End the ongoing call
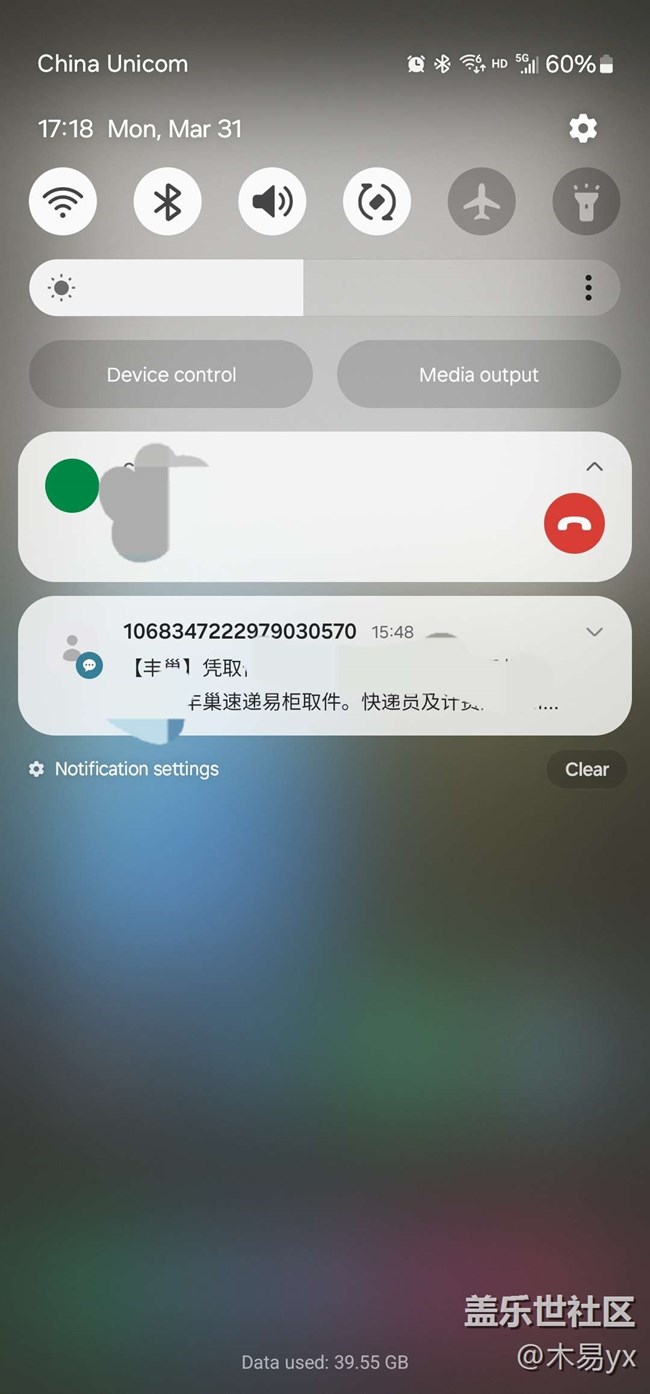650x1394 pixels. coord(574,524)
